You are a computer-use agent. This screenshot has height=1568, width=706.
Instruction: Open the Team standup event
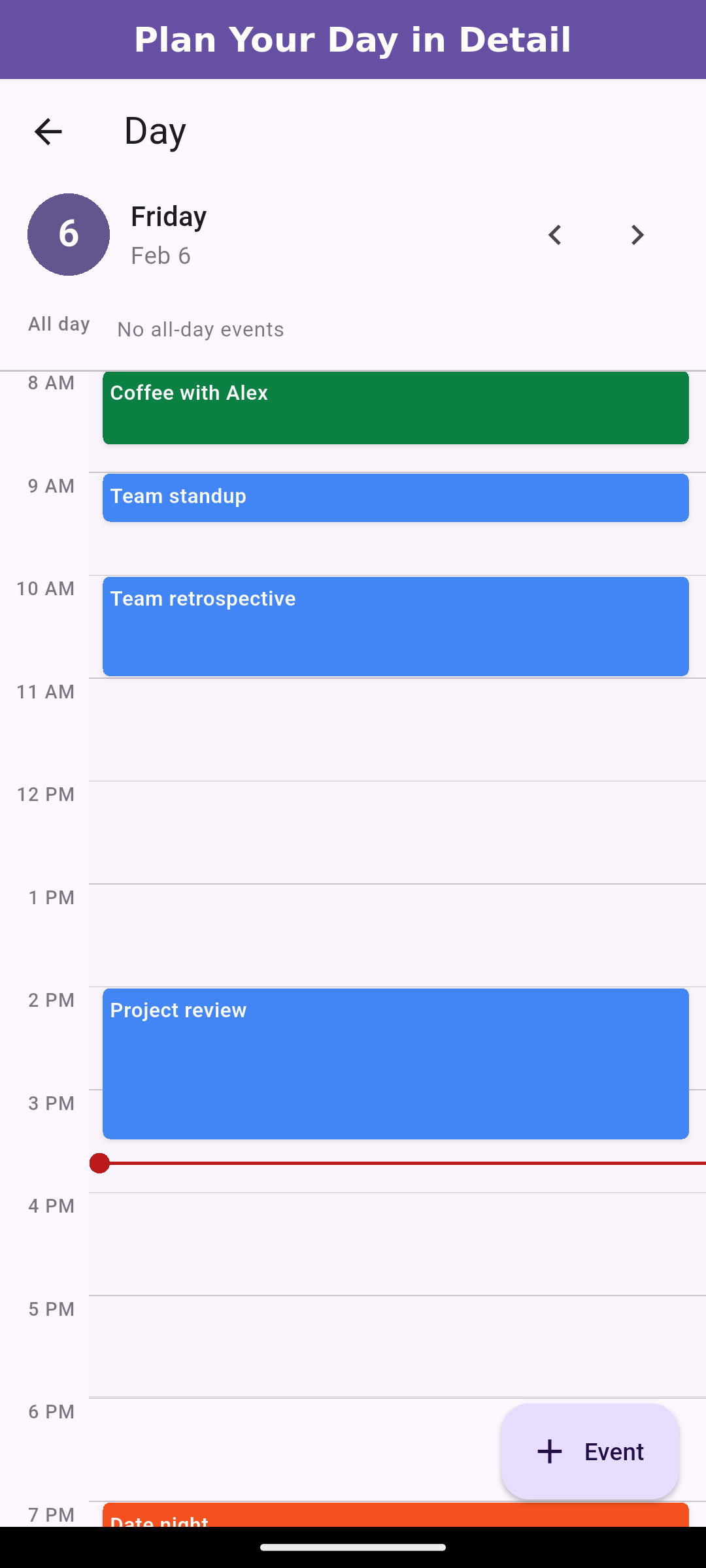[x=395, y=498]
